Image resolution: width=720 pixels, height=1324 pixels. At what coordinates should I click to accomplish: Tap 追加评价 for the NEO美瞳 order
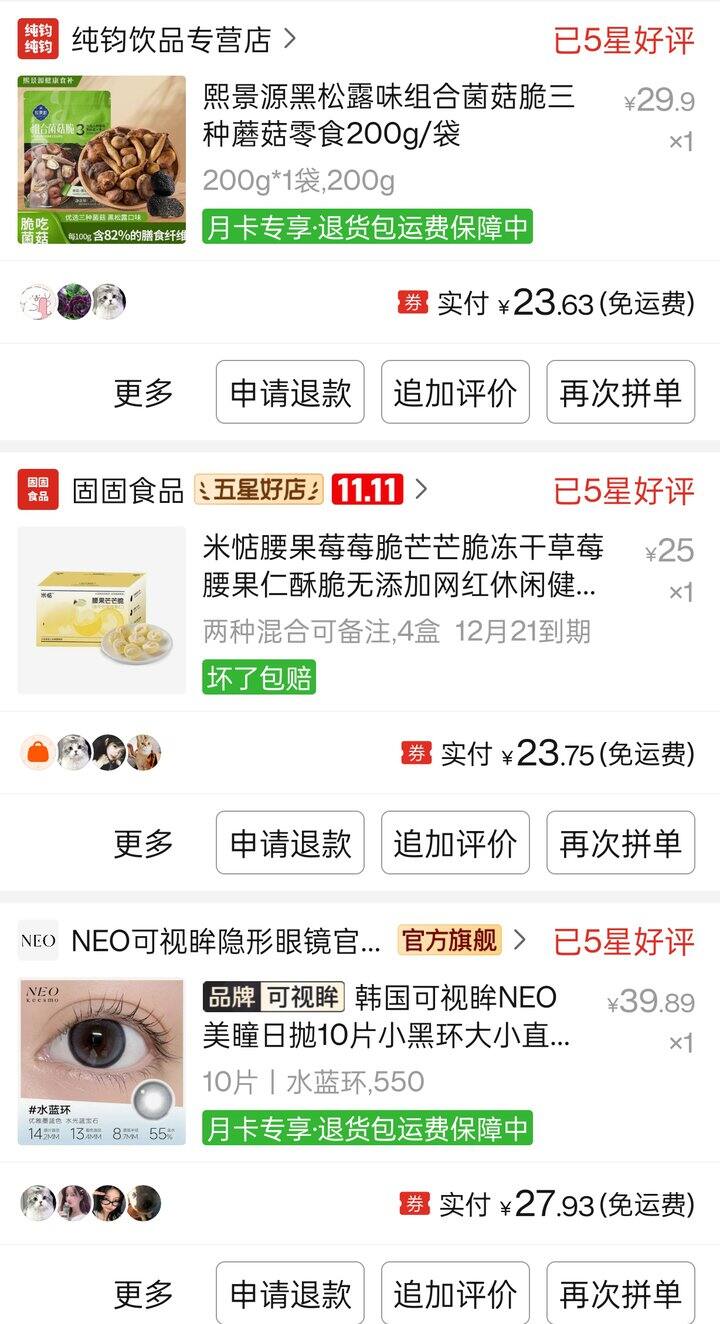(x=455, y=1294)
